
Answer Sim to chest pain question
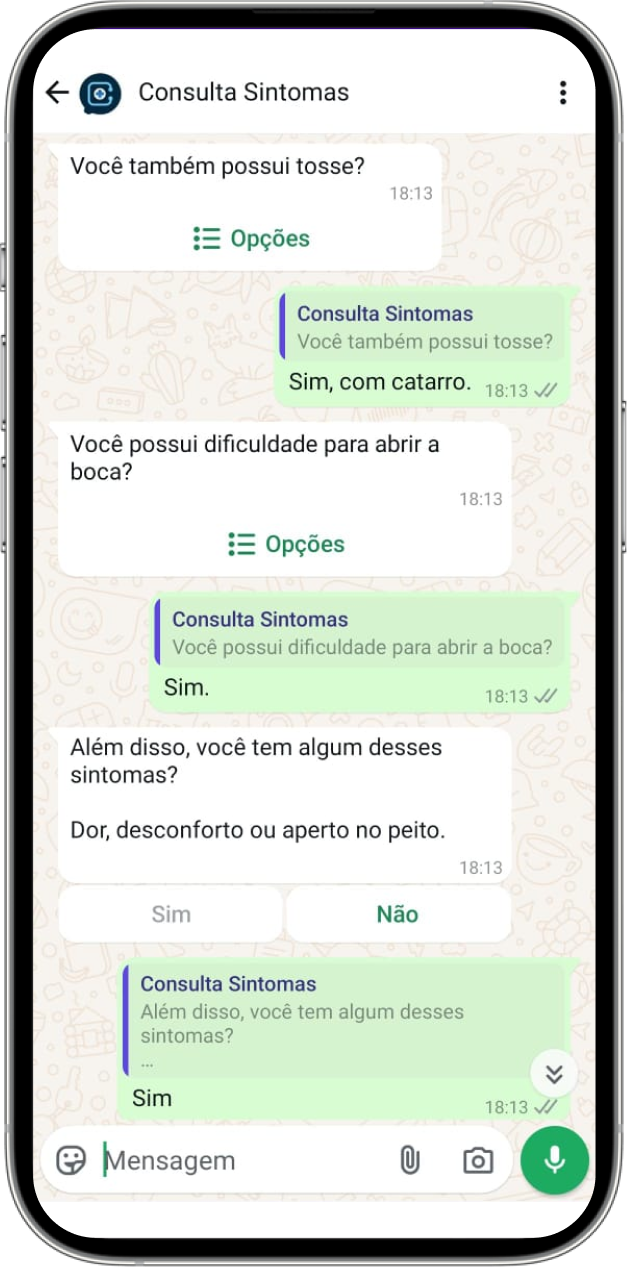tap(171, 914)
